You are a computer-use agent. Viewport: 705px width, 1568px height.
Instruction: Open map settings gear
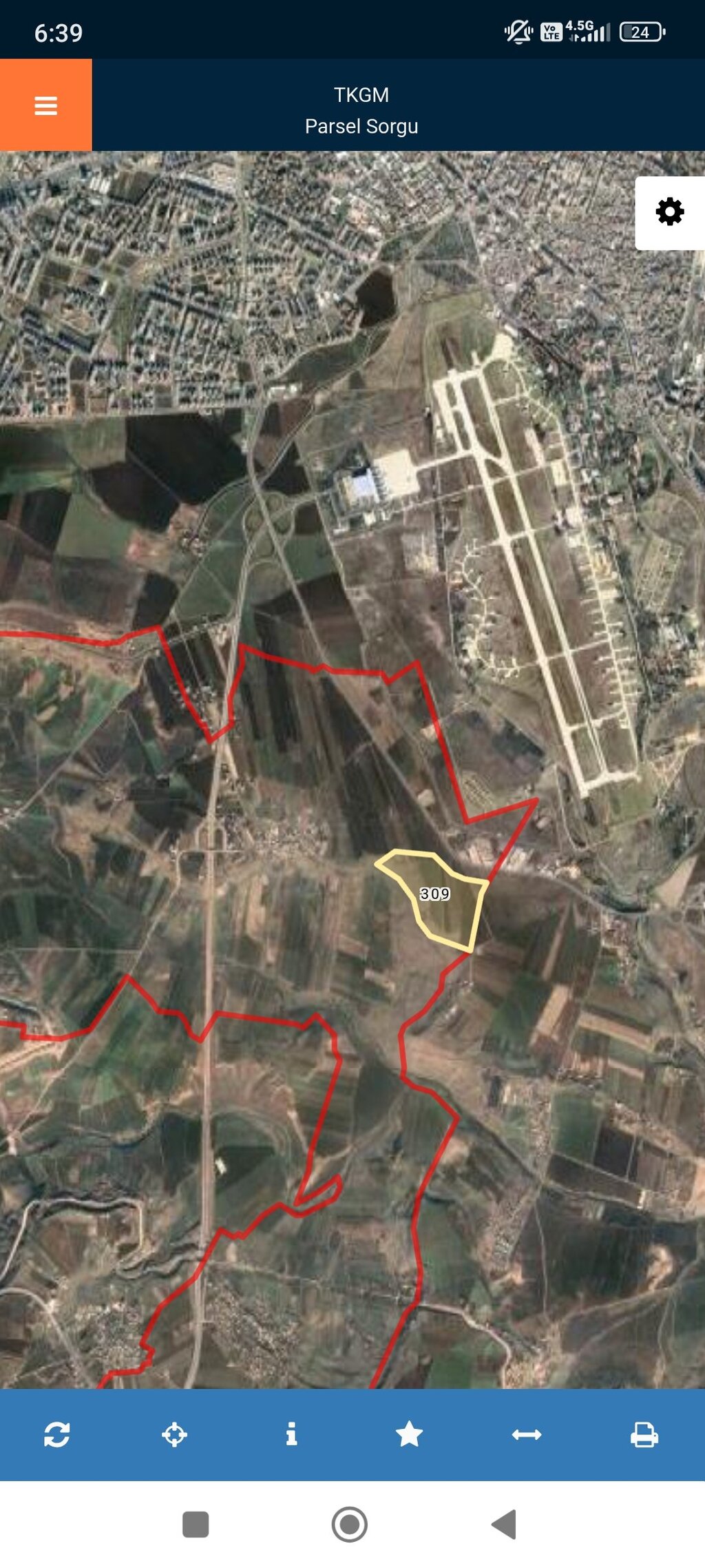click(x=669, y=212)
